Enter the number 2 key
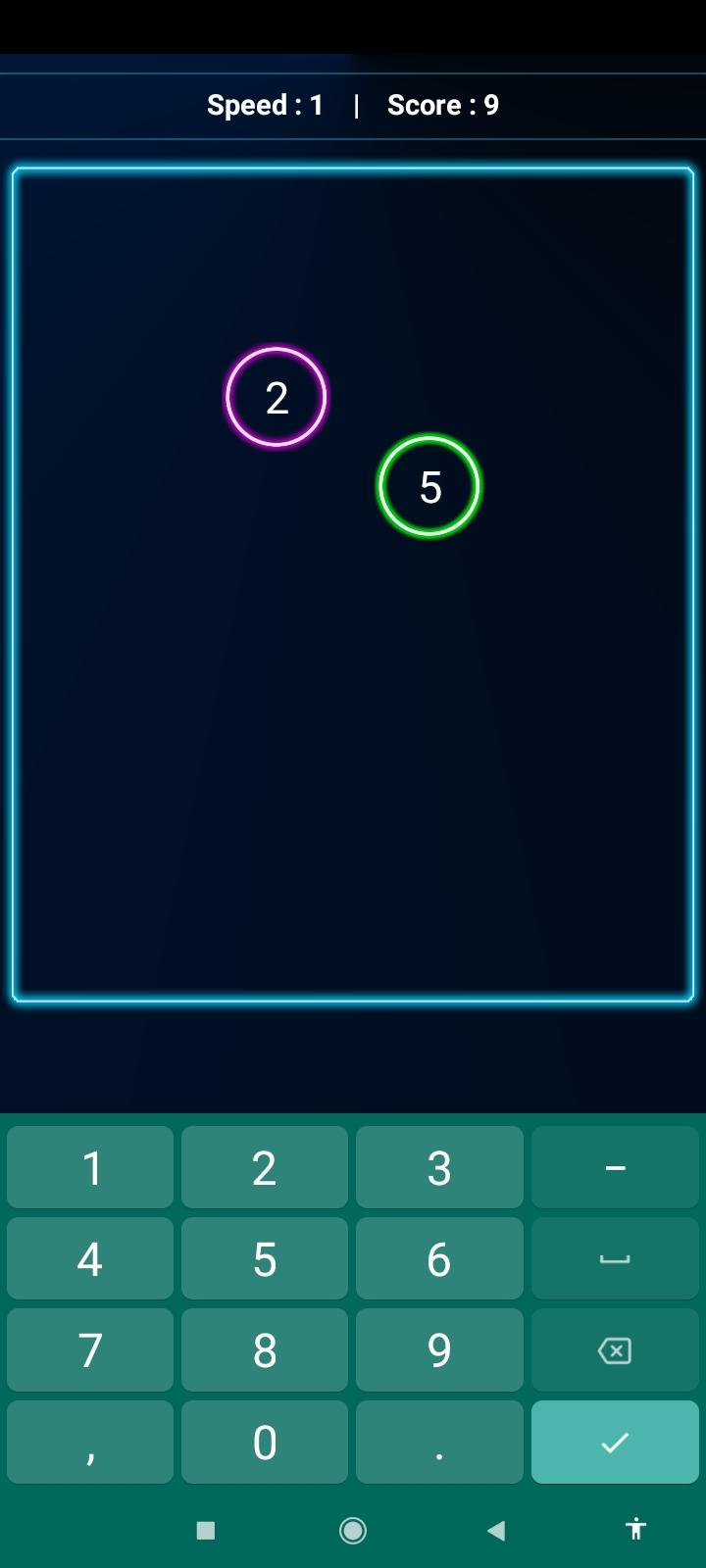Image resolution: width=706 pixels, height=1568 pixels. click(x=265, y=1167)
